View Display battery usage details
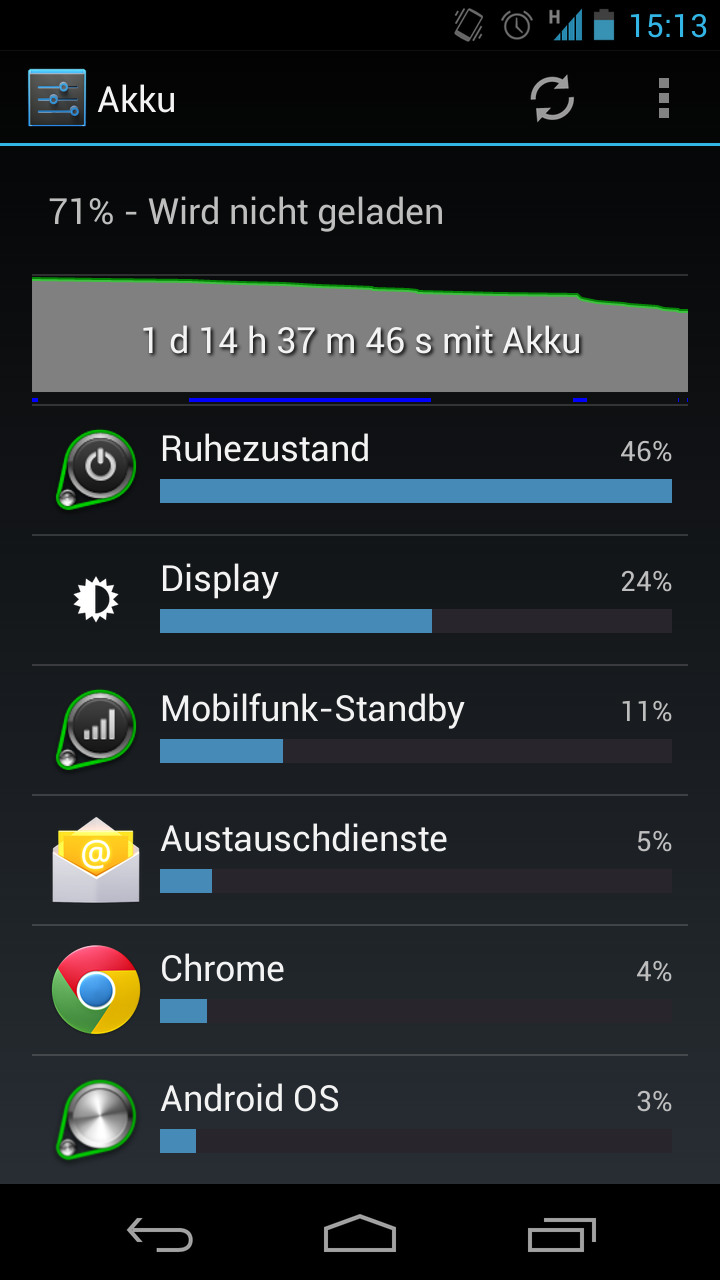 pos(360,600)
